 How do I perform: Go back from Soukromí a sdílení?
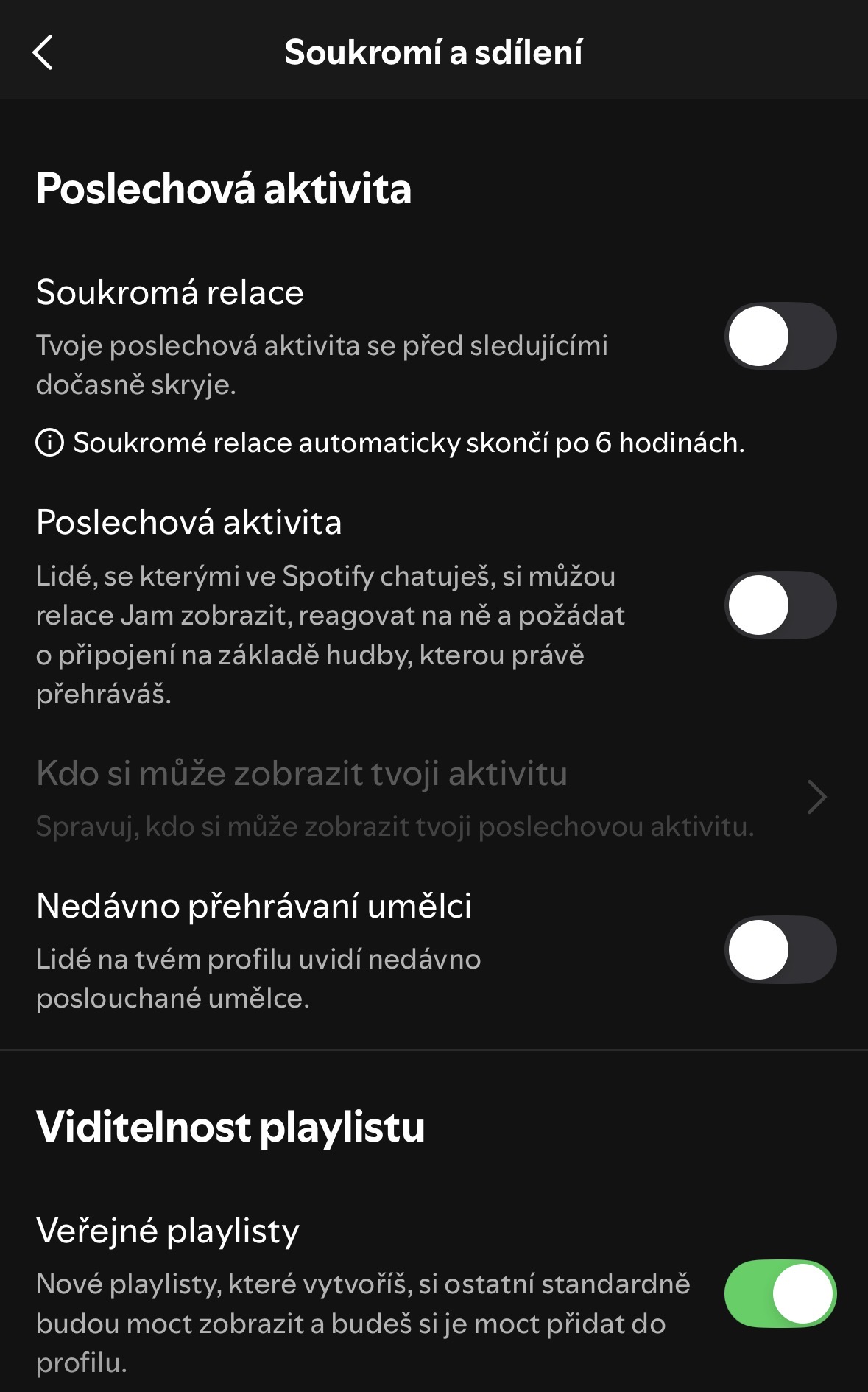(x=43, y=53)
